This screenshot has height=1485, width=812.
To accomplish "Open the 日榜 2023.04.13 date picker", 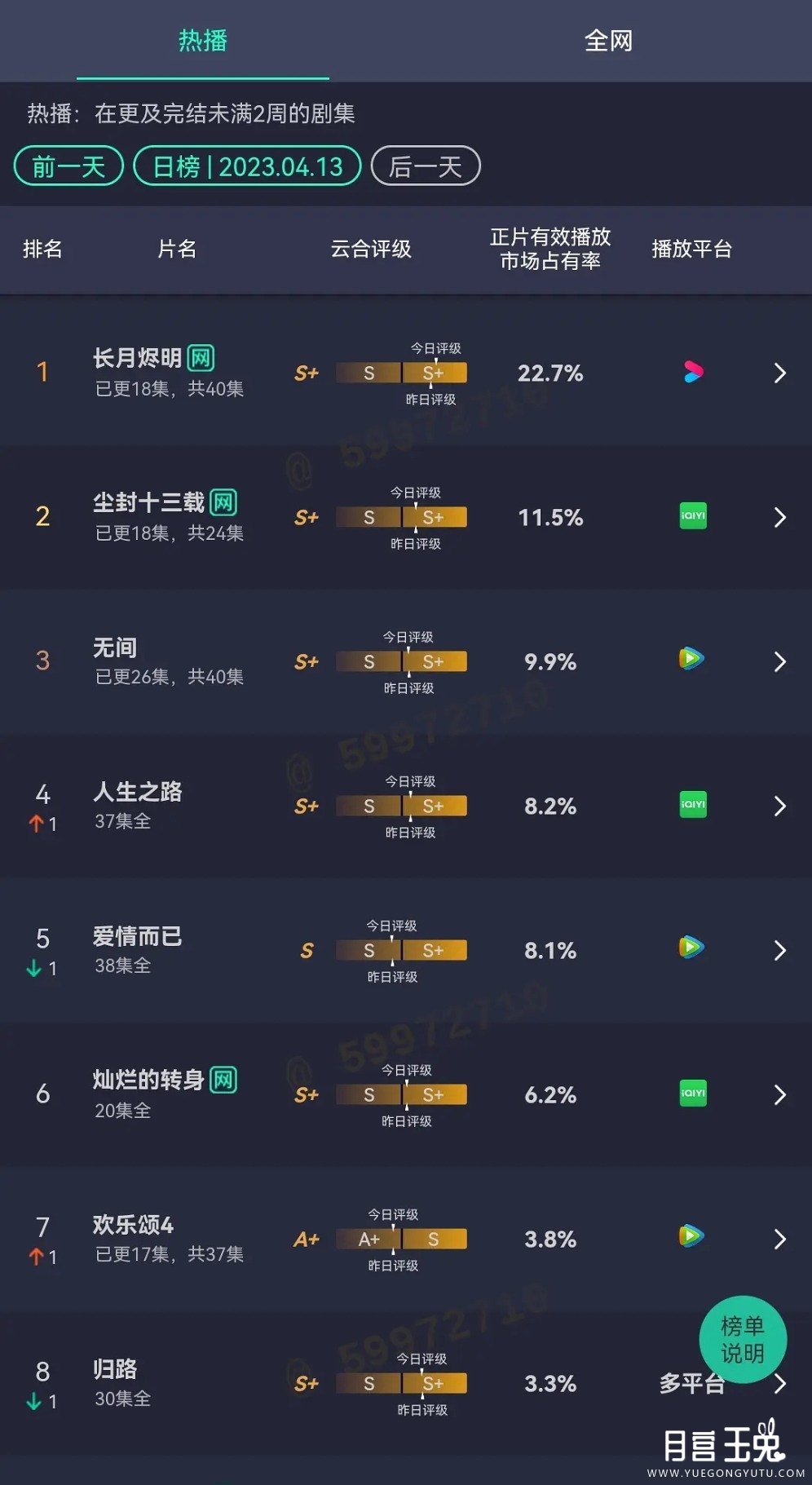I will point(247,166).
